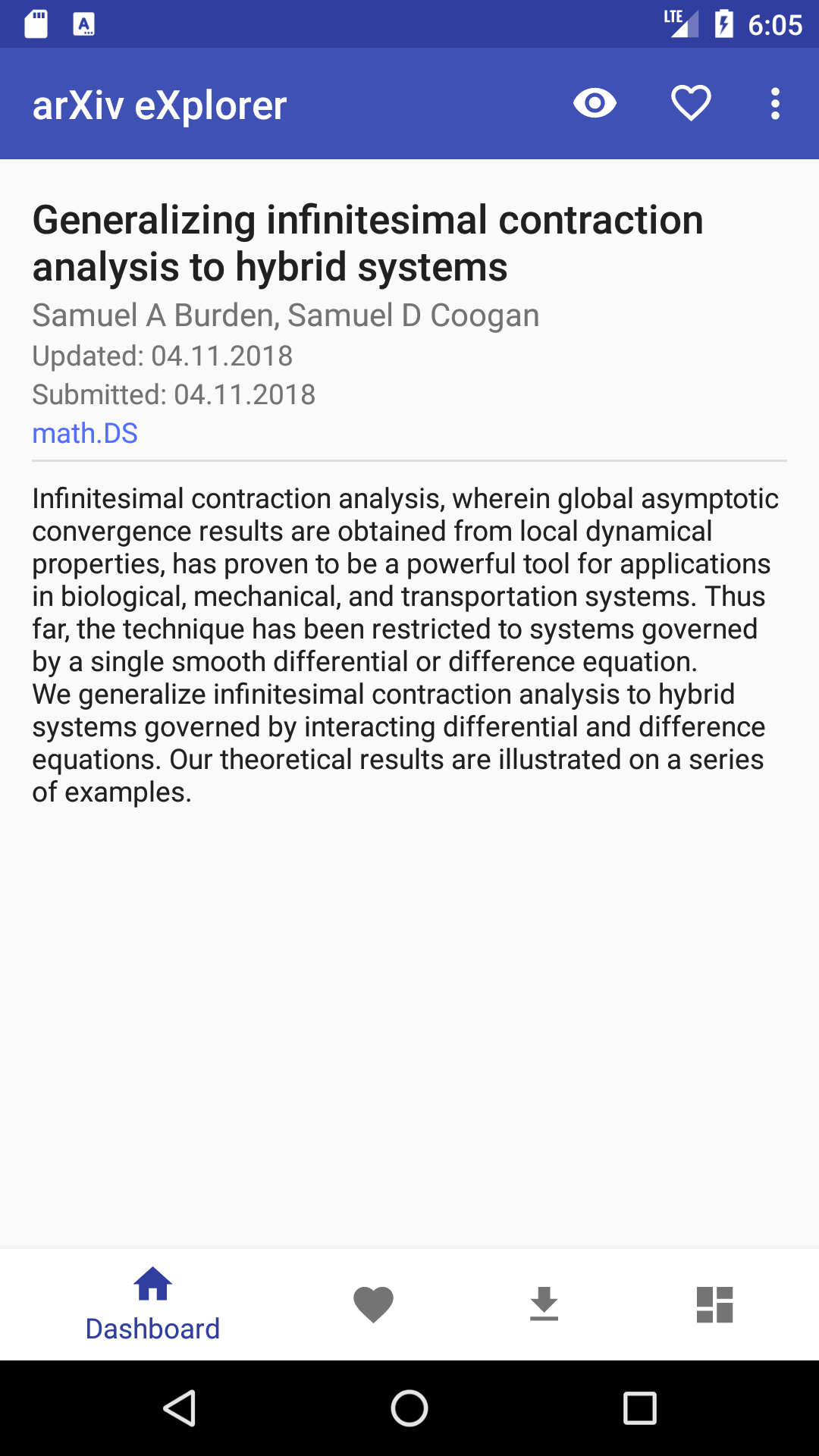This screenshot has width=819, height=1456.
Task: Switch to the categories grid tab
Action: tap(714, 1304)
